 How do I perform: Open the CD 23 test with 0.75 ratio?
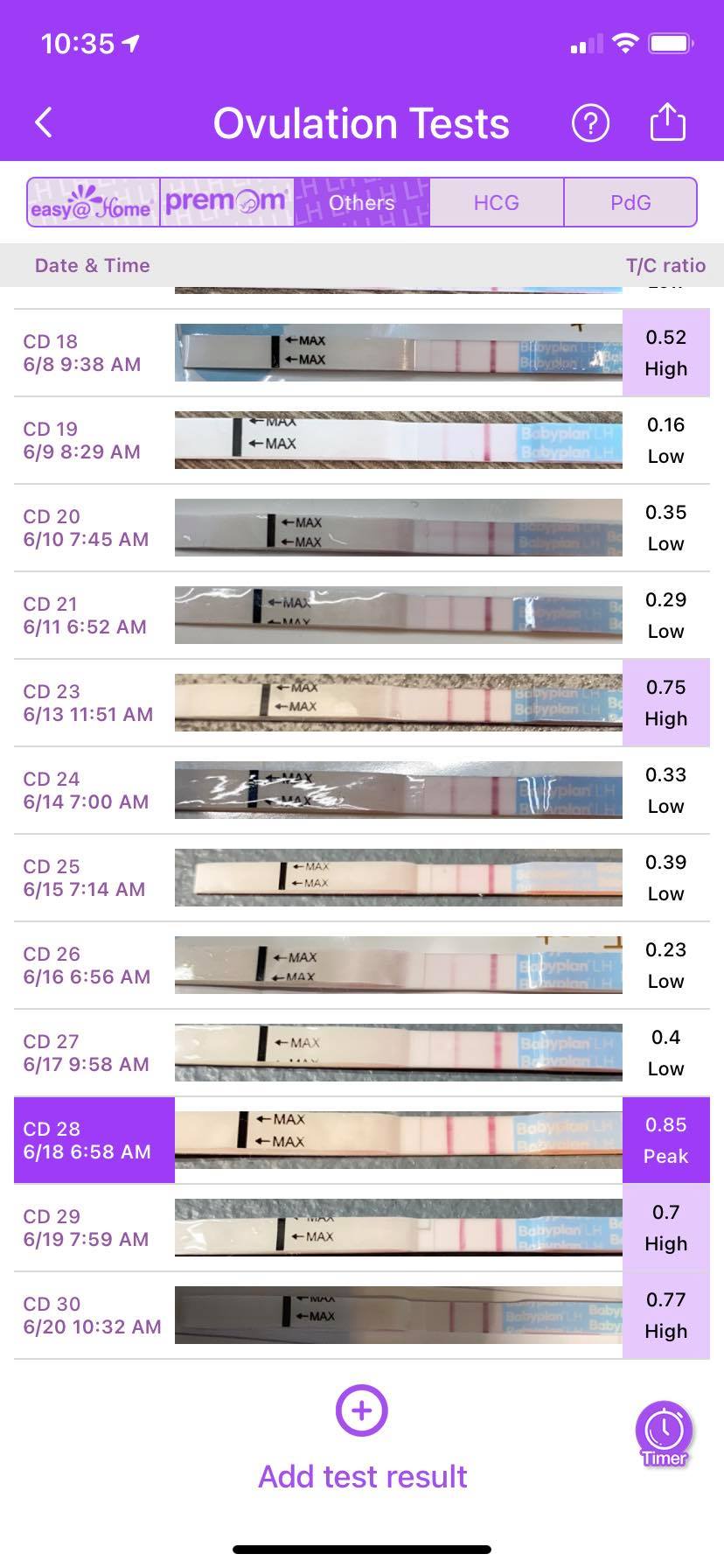[x=362, y=703]
